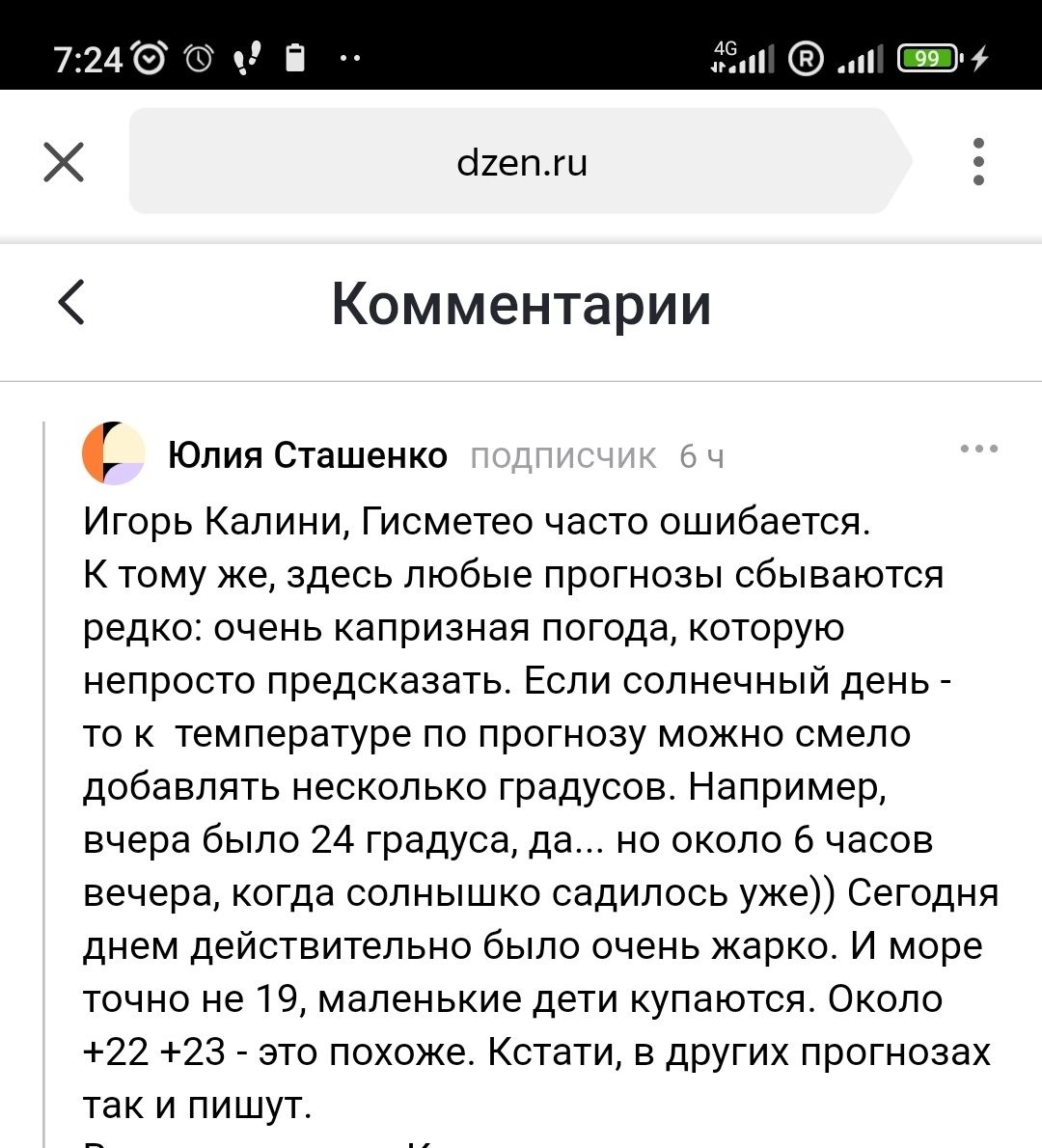
Task: Tap the battery icon in the status bar
Action: (295, 58)
